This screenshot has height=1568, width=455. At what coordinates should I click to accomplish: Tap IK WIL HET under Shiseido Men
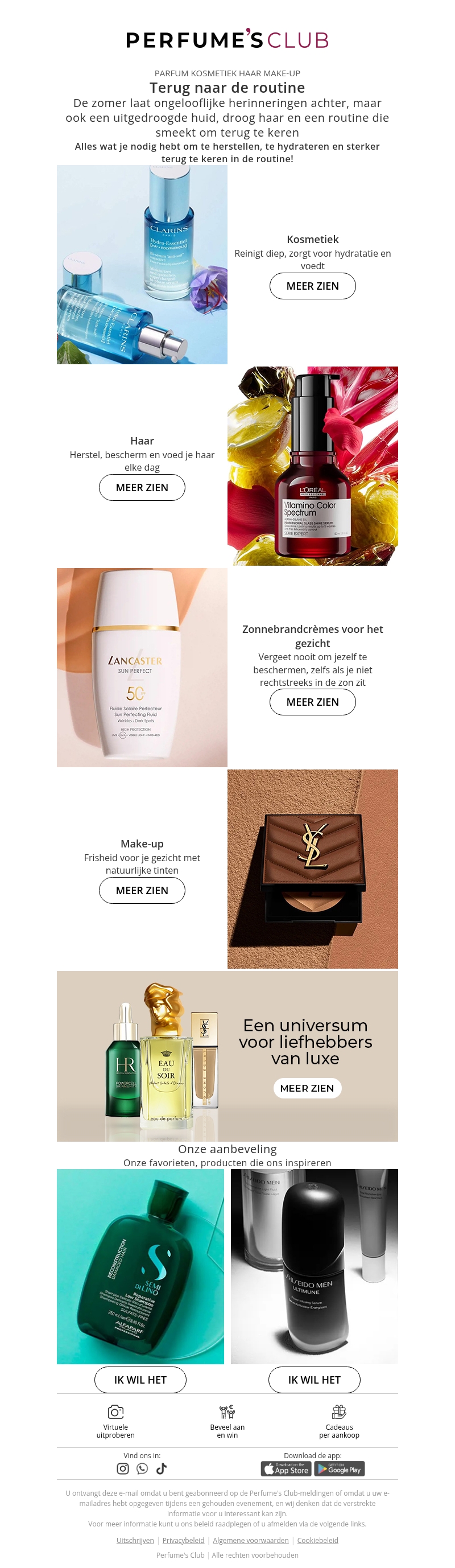pyautogui.click(x=314, y=1380)
